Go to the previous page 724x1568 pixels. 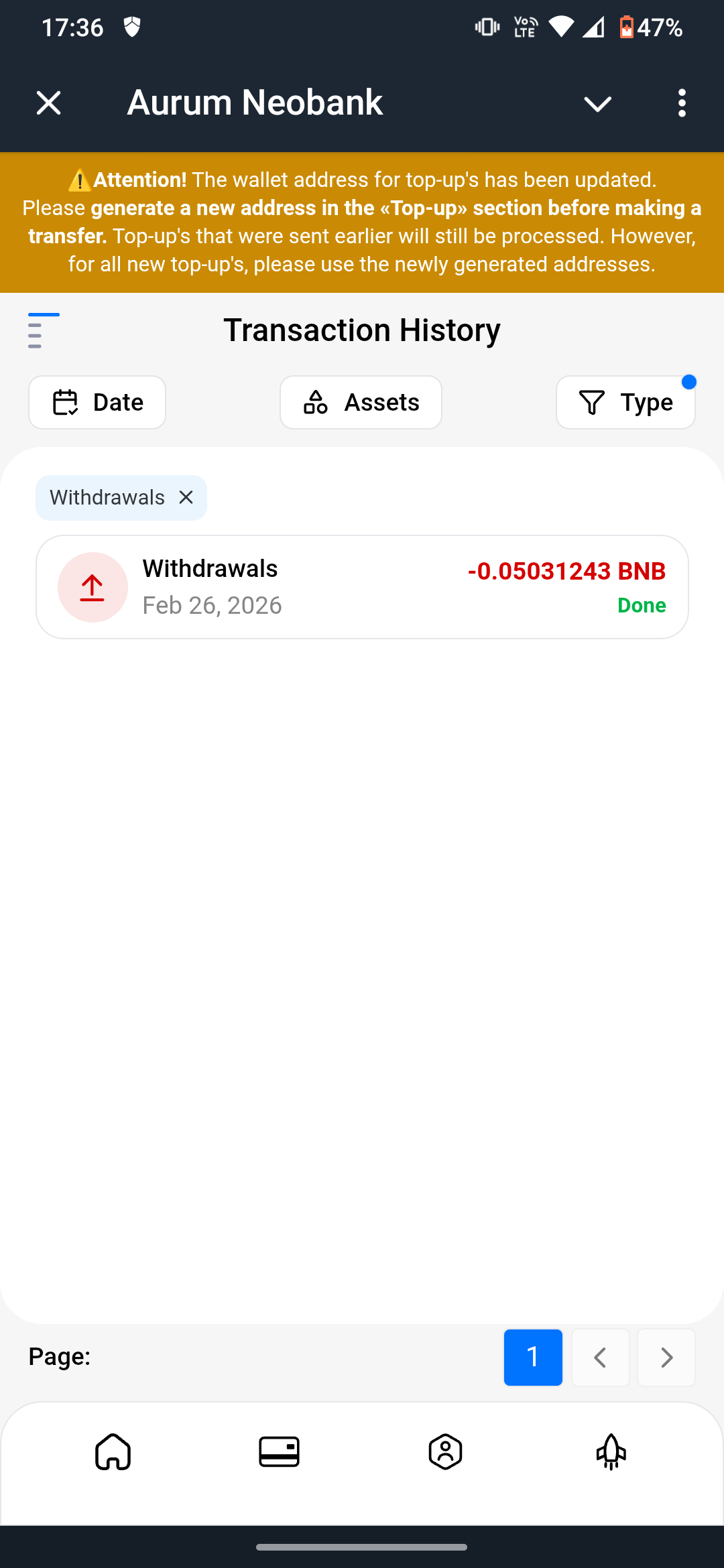600,1357
